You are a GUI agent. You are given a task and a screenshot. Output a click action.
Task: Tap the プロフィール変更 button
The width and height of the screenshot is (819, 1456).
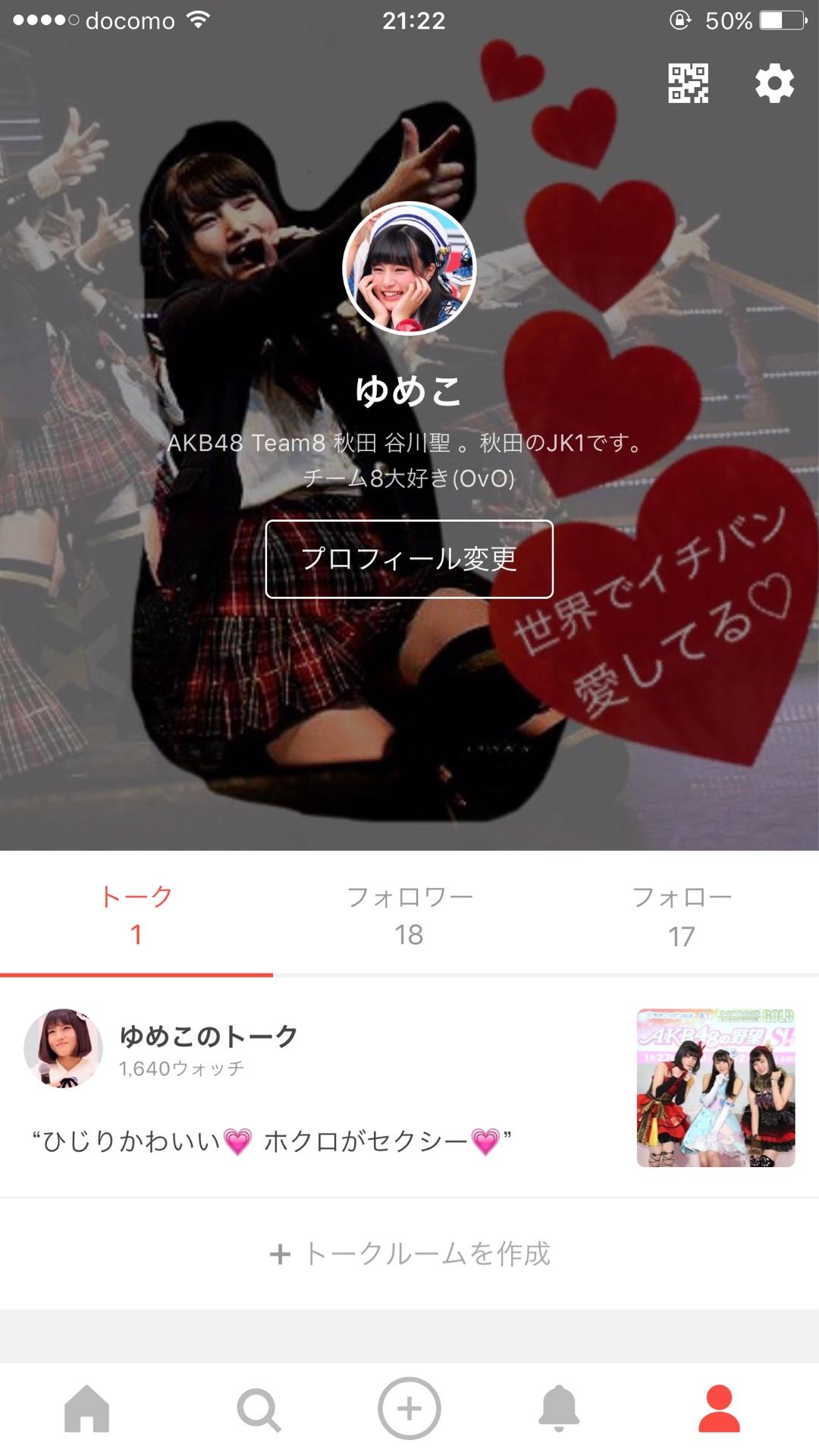tap(409, 559)
